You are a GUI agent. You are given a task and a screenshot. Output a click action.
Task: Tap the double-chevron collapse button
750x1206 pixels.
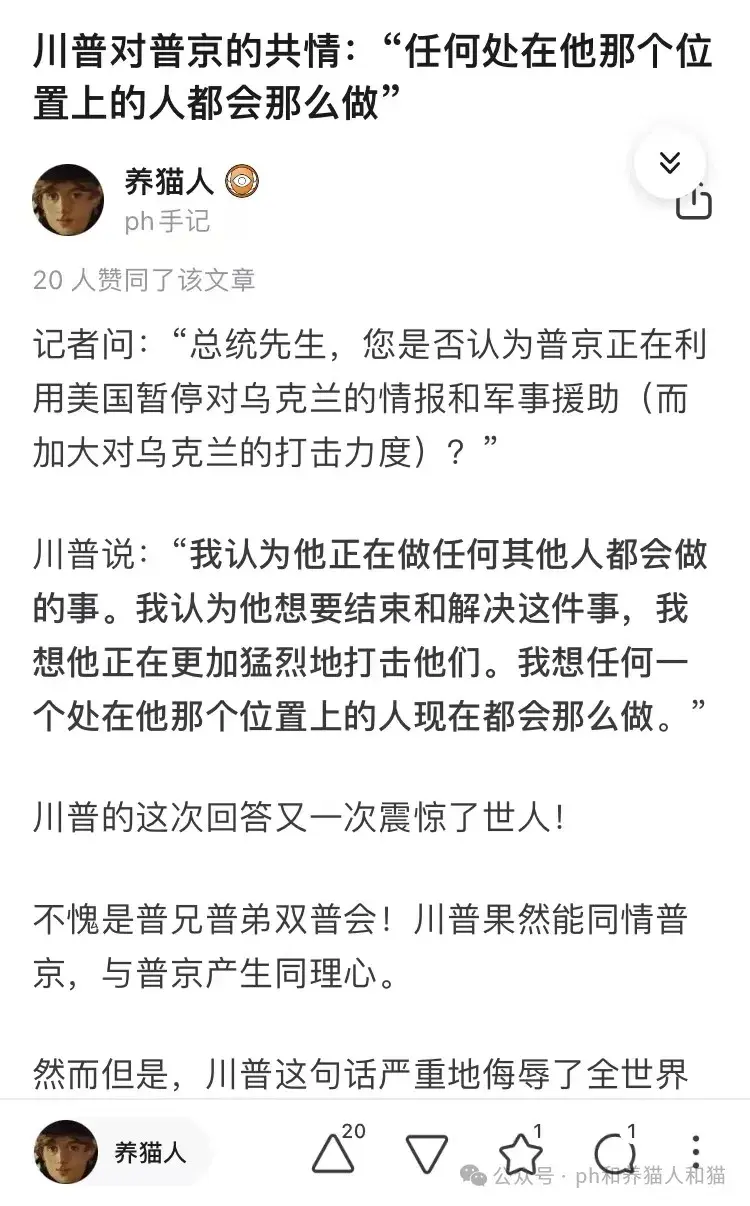point(670,163)
